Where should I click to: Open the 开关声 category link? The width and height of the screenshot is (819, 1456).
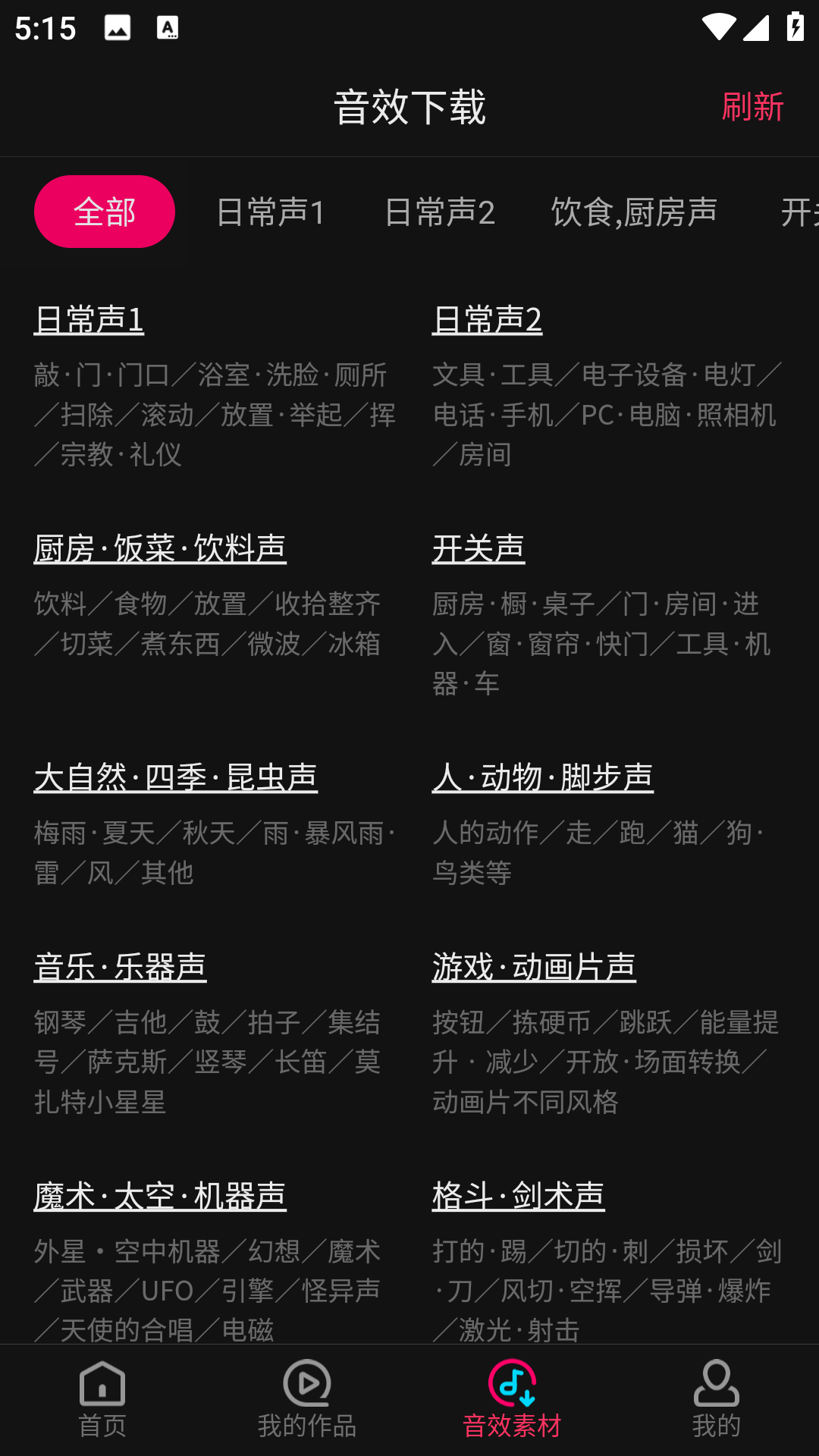click(479, 548)
